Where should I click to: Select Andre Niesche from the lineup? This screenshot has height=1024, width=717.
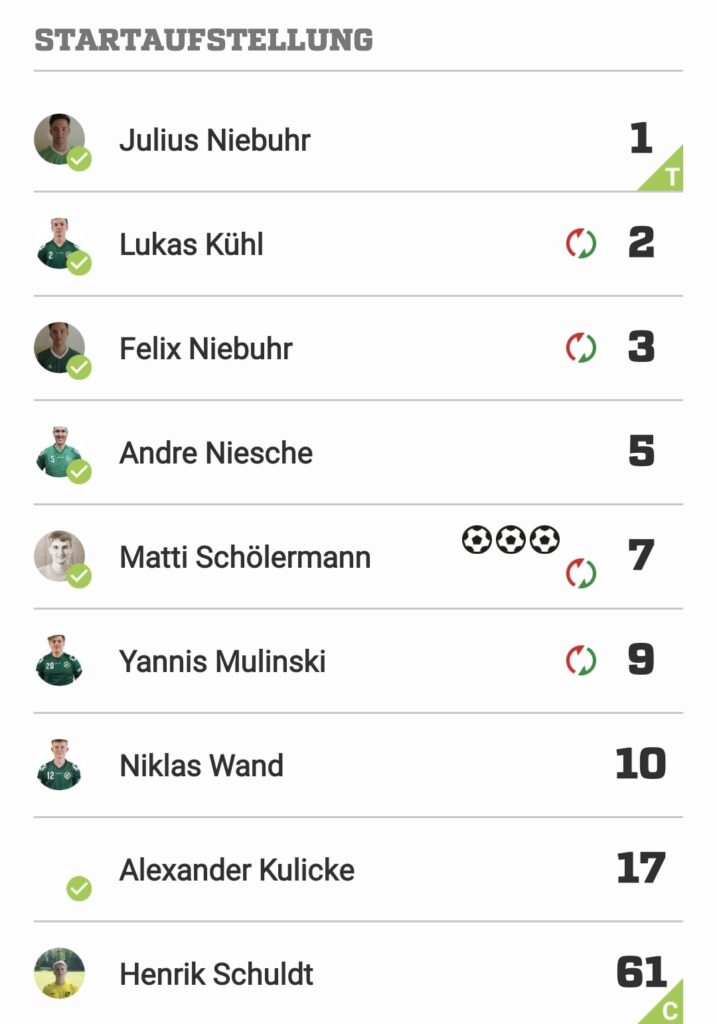coord(215,453)
